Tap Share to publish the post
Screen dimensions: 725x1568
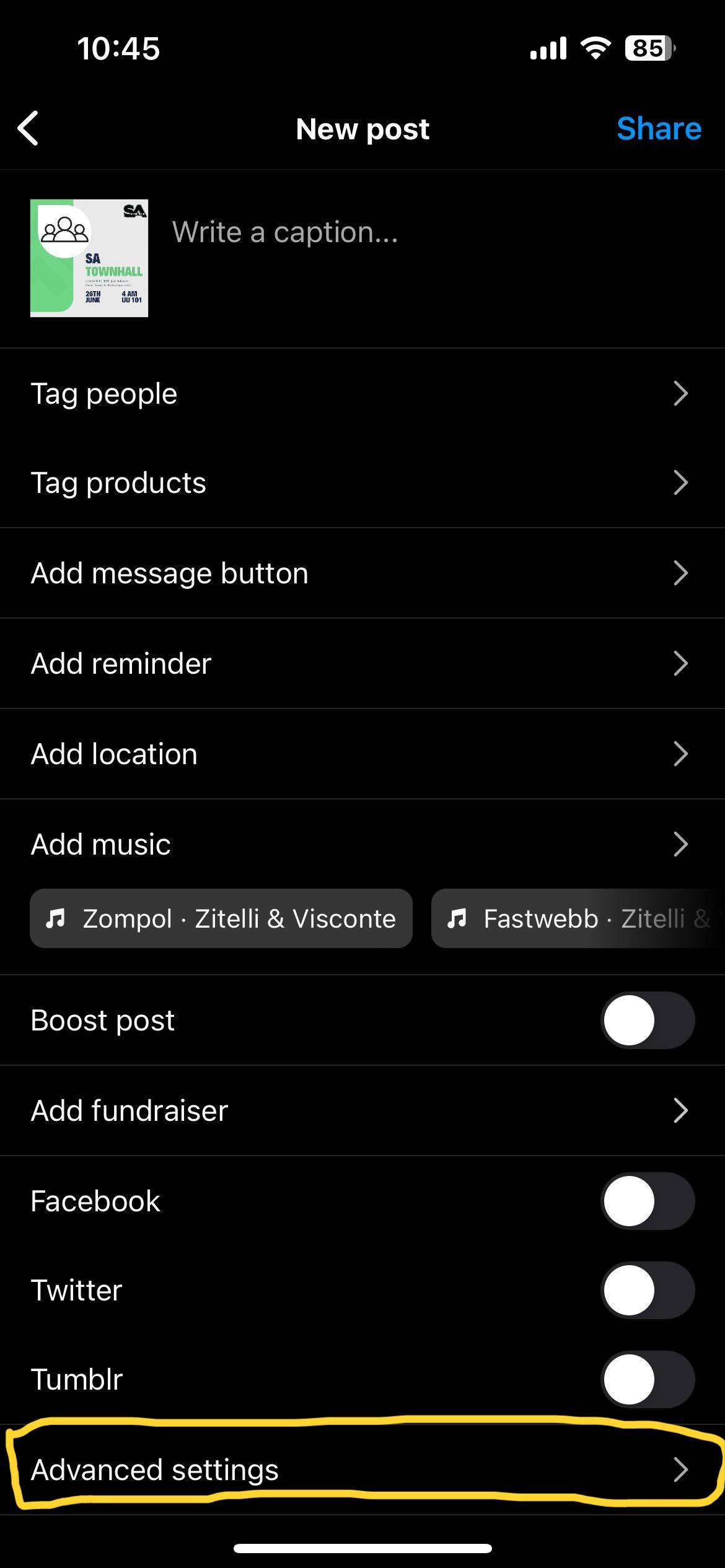[658, 129]
